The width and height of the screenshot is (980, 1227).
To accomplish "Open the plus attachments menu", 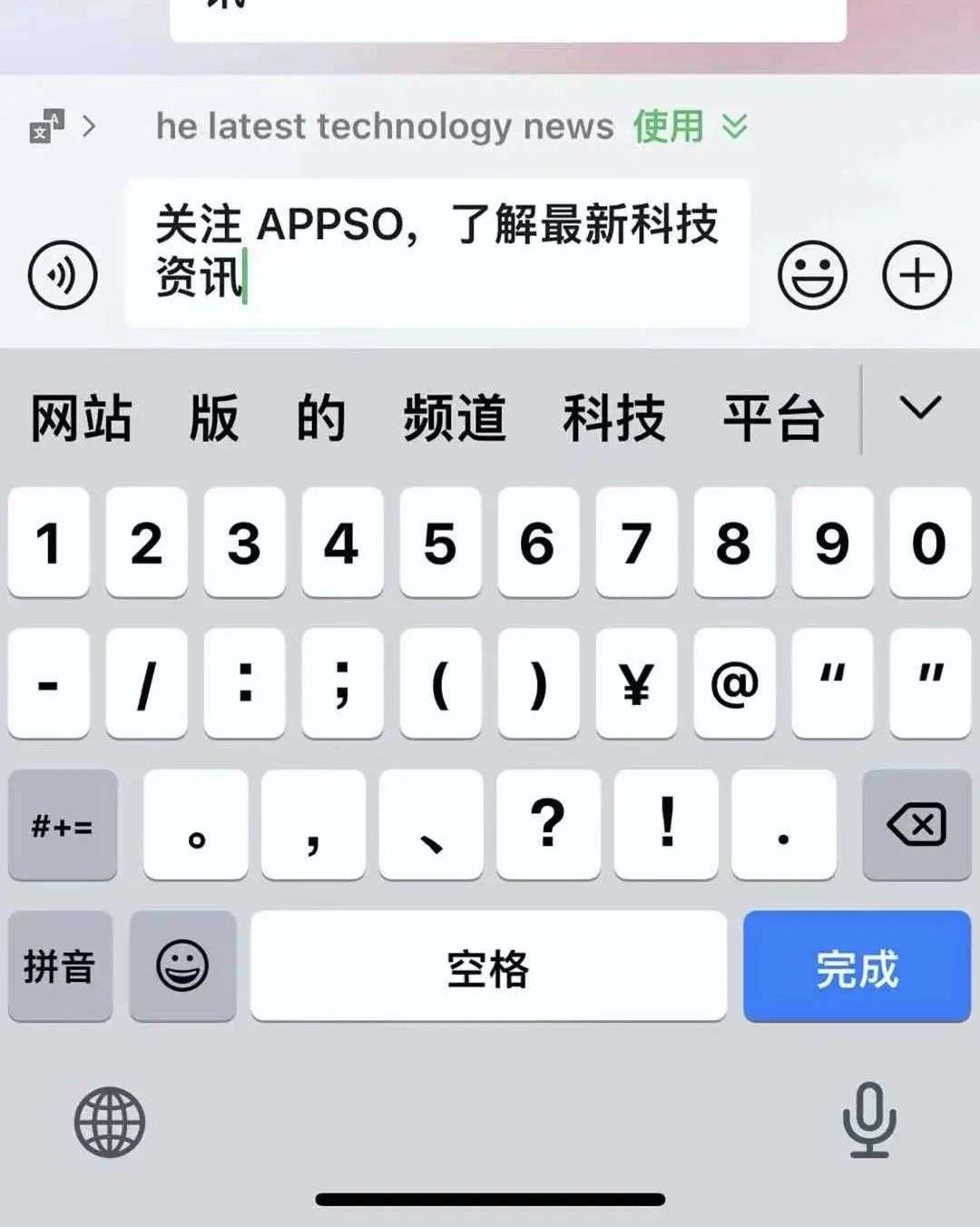I will point(916,275).
